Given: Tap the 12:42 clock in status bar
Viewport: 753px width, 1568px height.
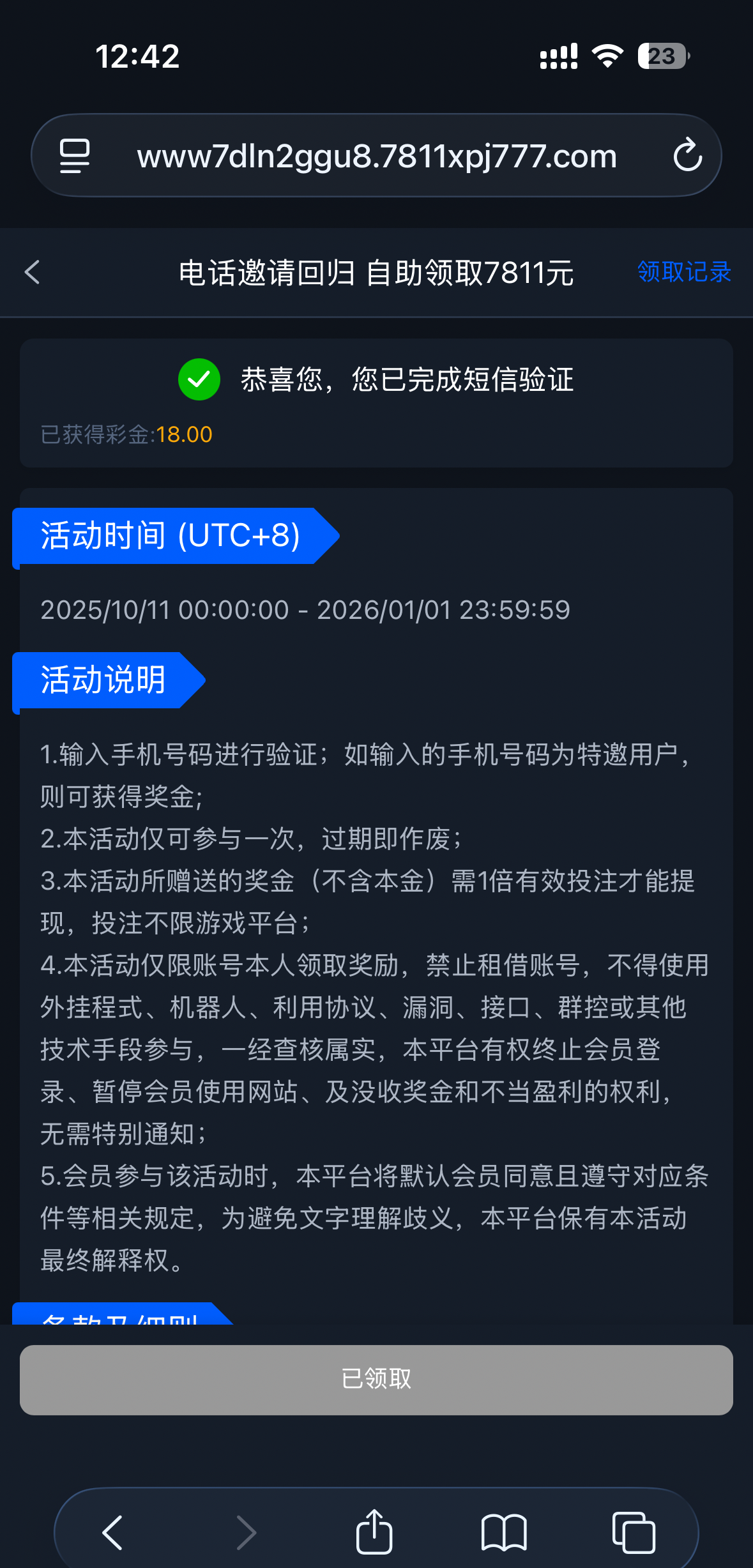Looking at the screenshot, I should click(137, 56).
